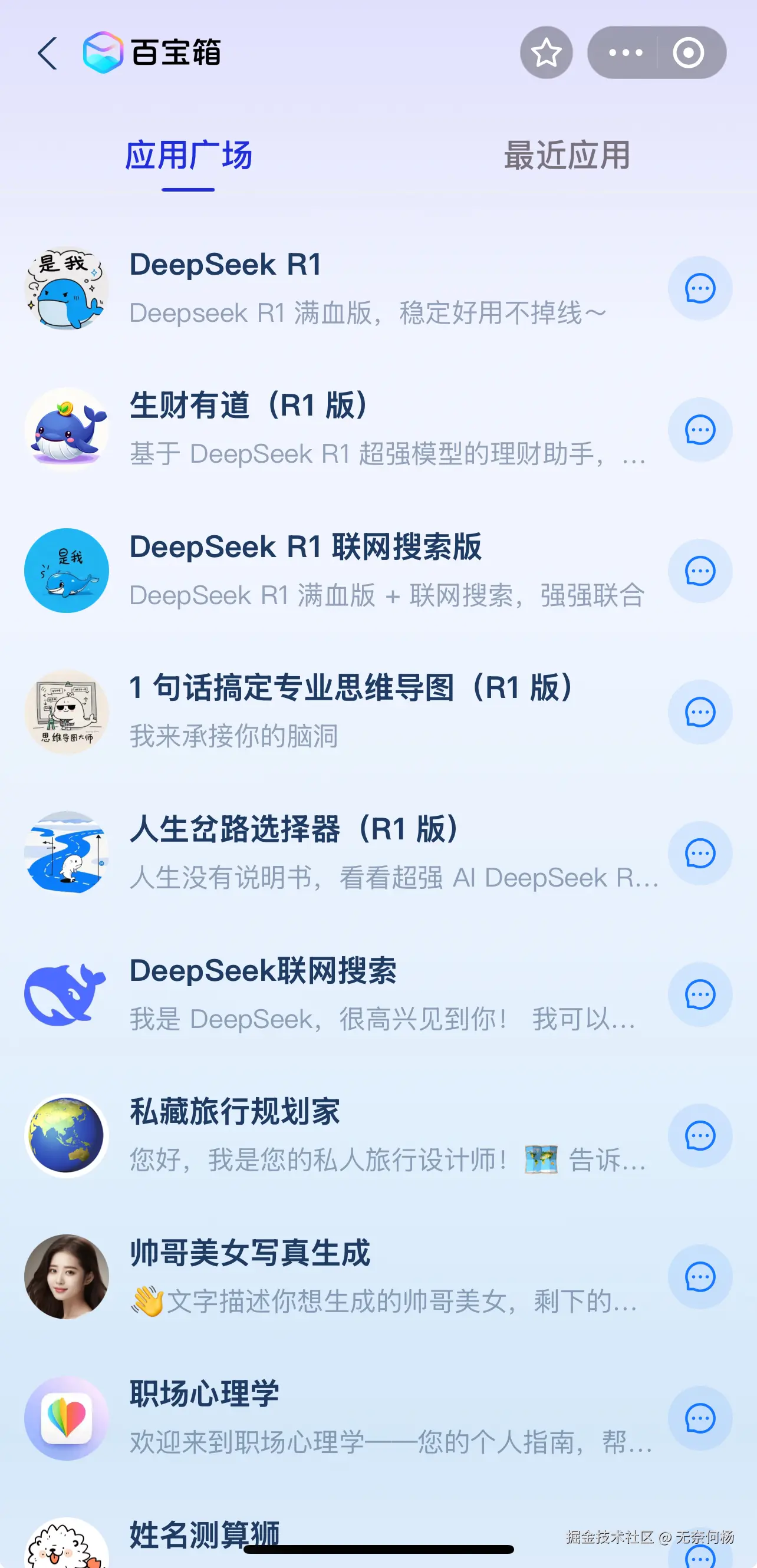
Task: Favorite this mini program with the star
Action: [546, 53]
